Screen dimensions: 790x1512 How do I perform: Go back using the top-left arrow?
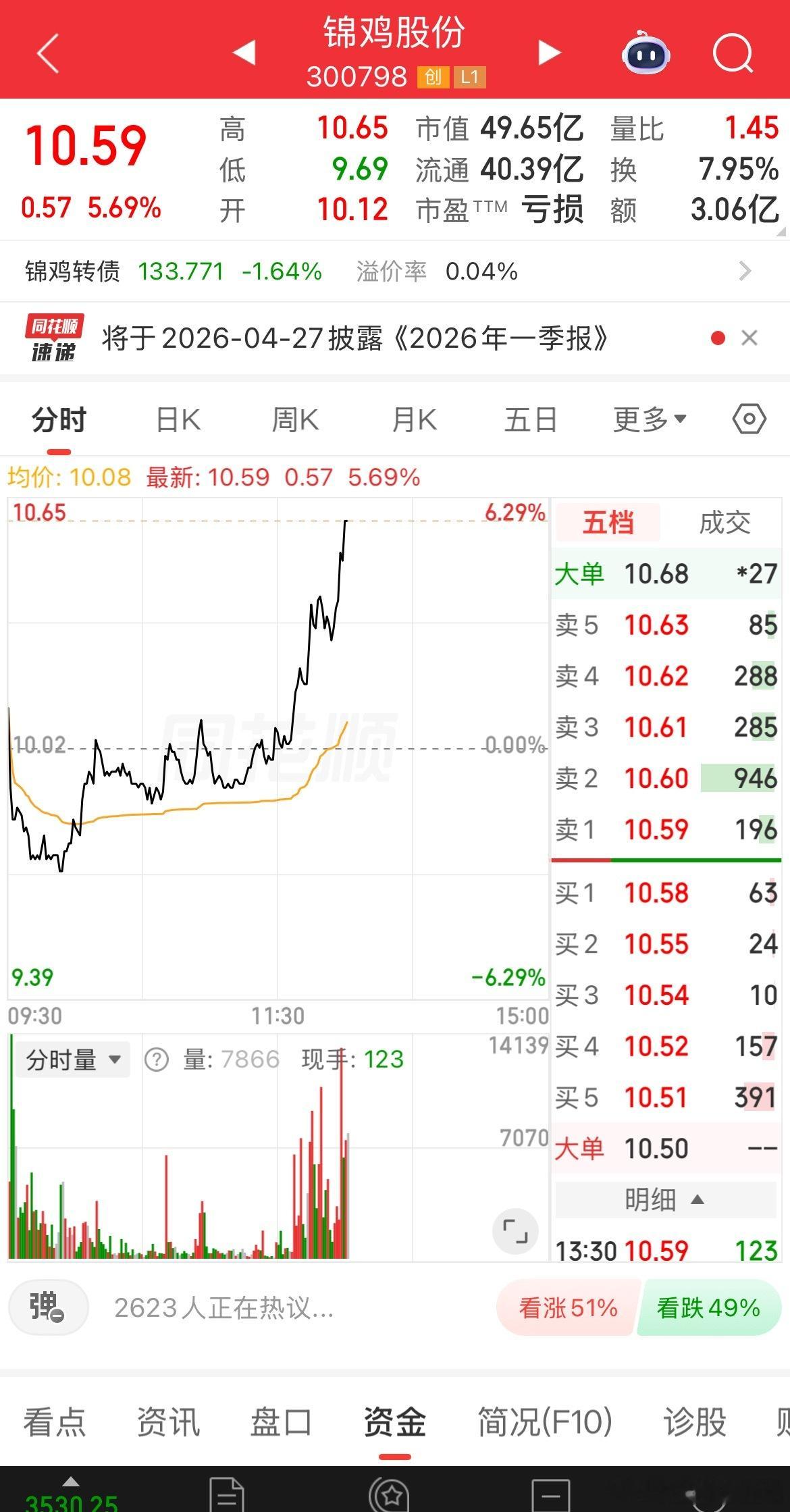click(x=47, y=54)
